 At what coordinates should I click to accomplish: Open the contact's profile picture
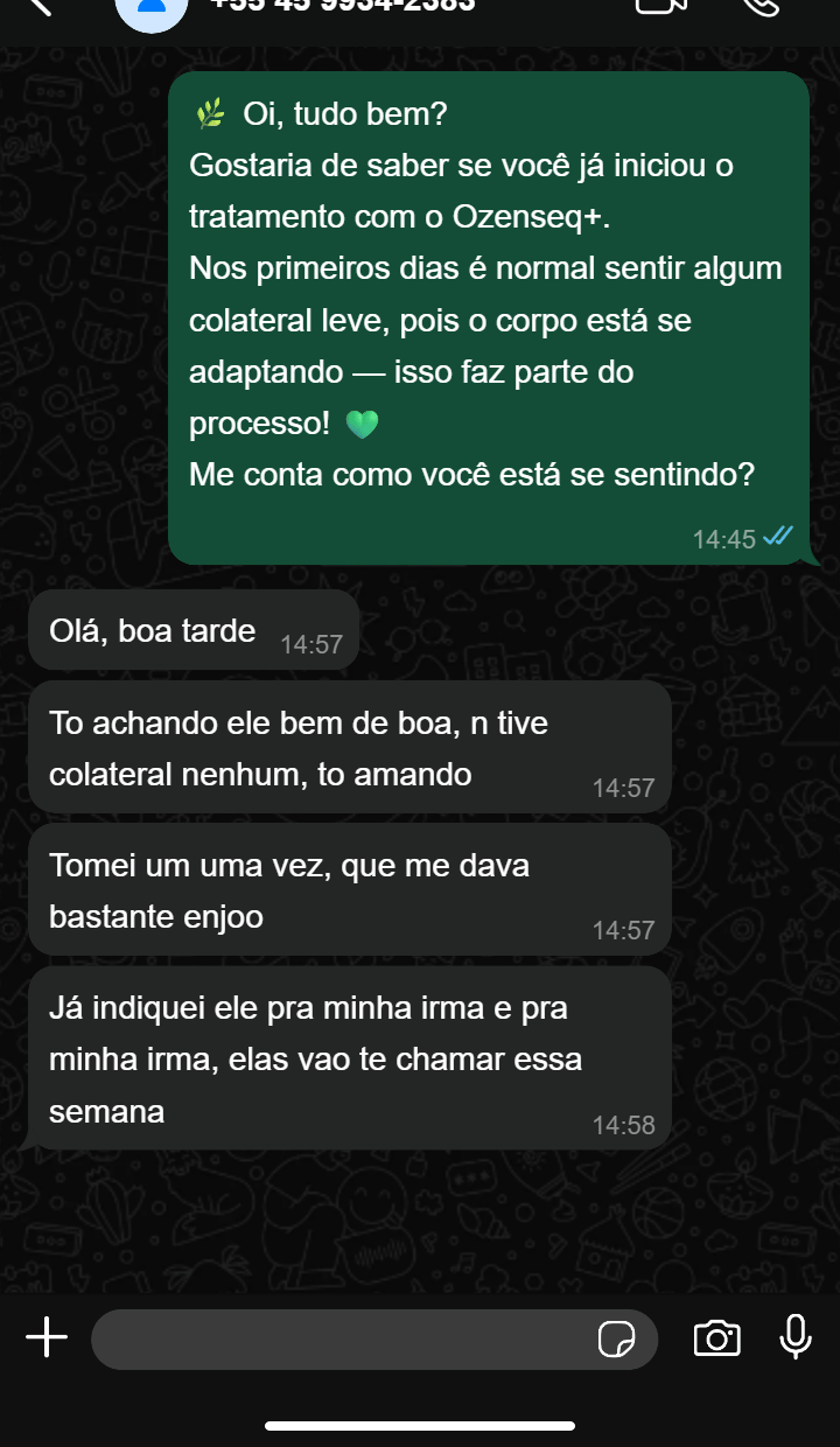151,10
